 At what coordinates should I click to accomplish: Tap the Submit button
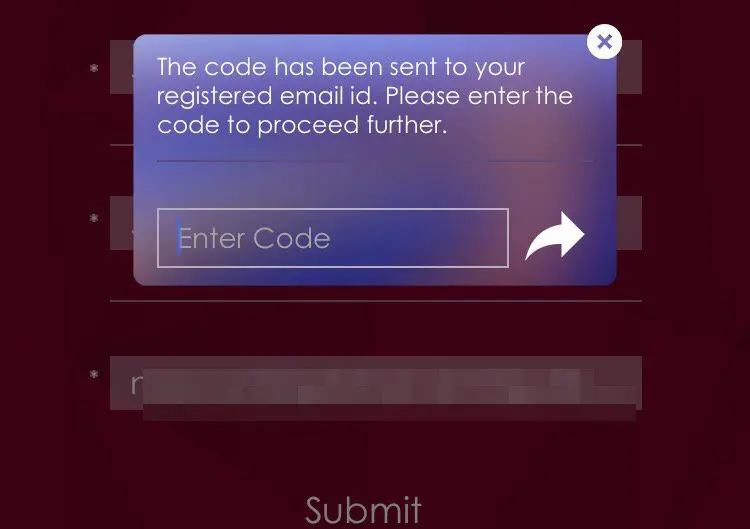(x=363, y=509)
